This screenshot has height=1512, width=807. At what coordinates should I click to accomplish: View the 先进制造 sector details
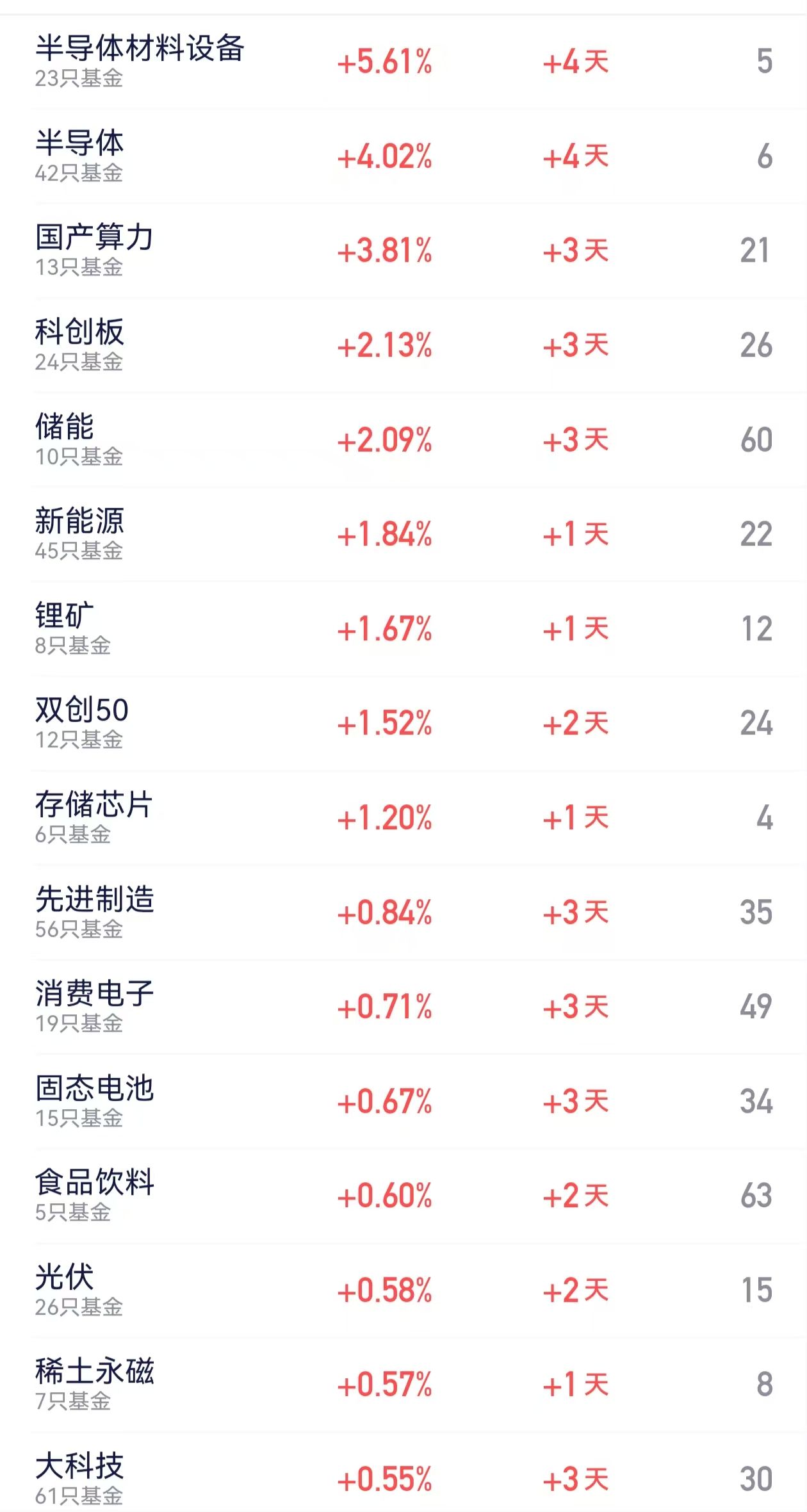tap(403, 913)
